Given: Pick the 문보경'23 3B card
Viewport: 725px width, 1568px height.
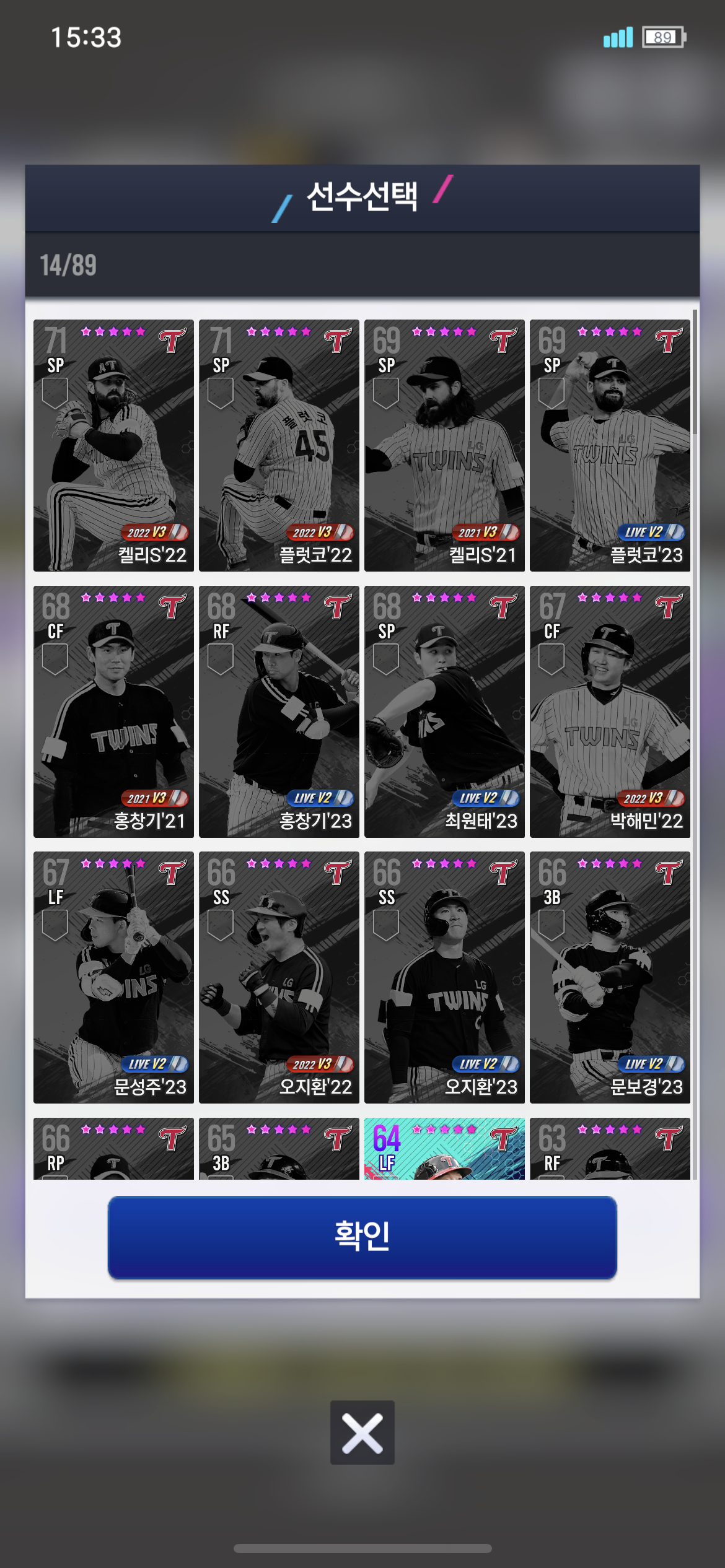Looking at the screenshot, I should pyautogui.click(x=610, y=977).
